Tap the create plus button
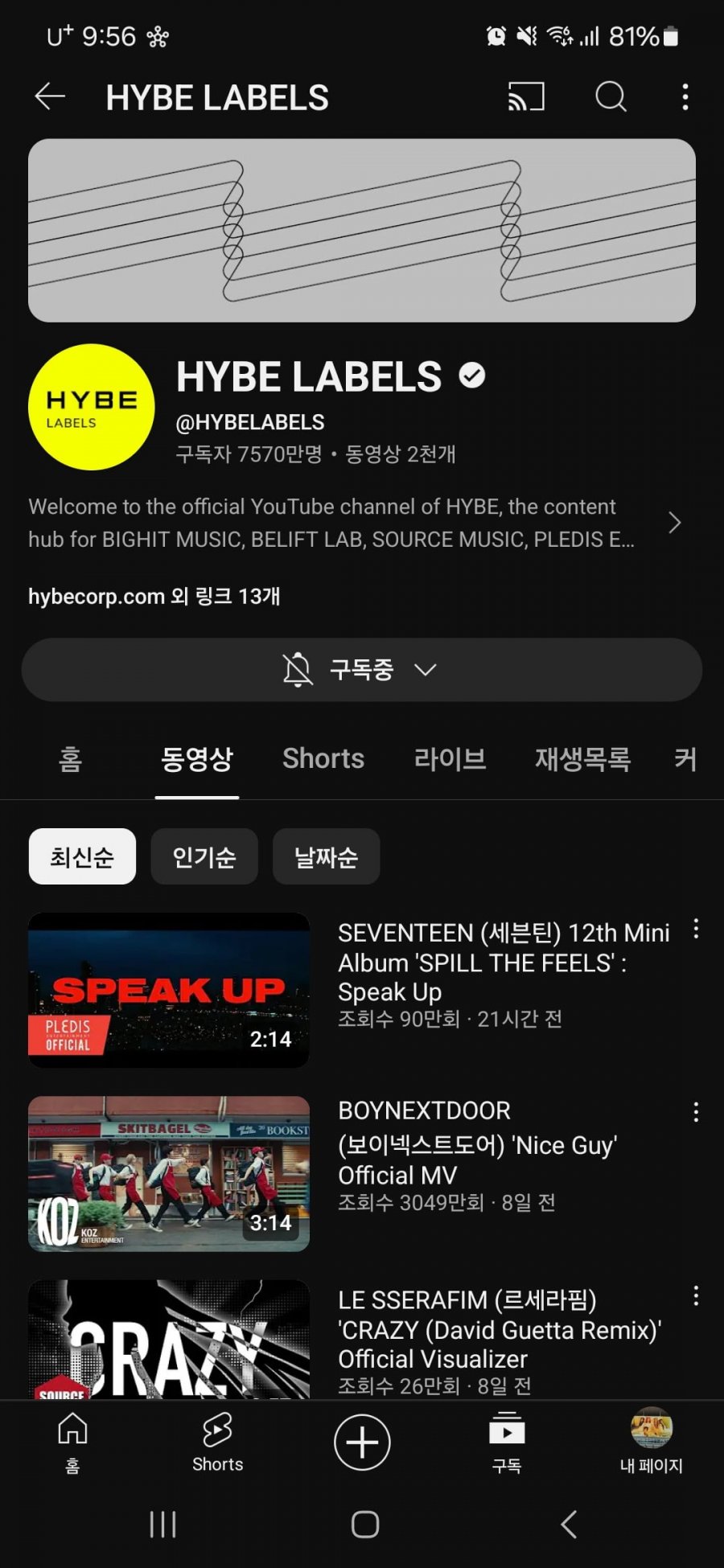724x1568 pixels. pos(362,1443)
